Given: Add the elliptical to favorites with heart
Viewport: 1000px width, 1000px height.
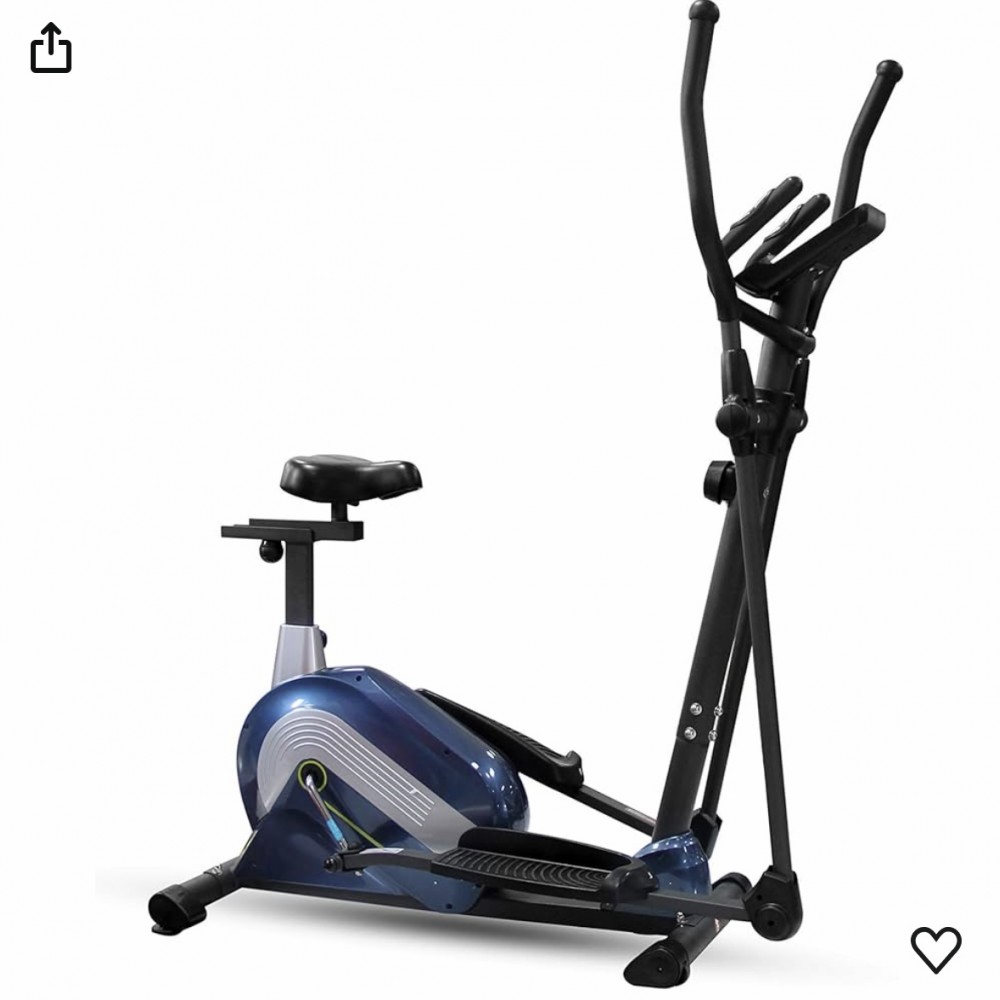Looking at the screenshot, I should (935, 948).
